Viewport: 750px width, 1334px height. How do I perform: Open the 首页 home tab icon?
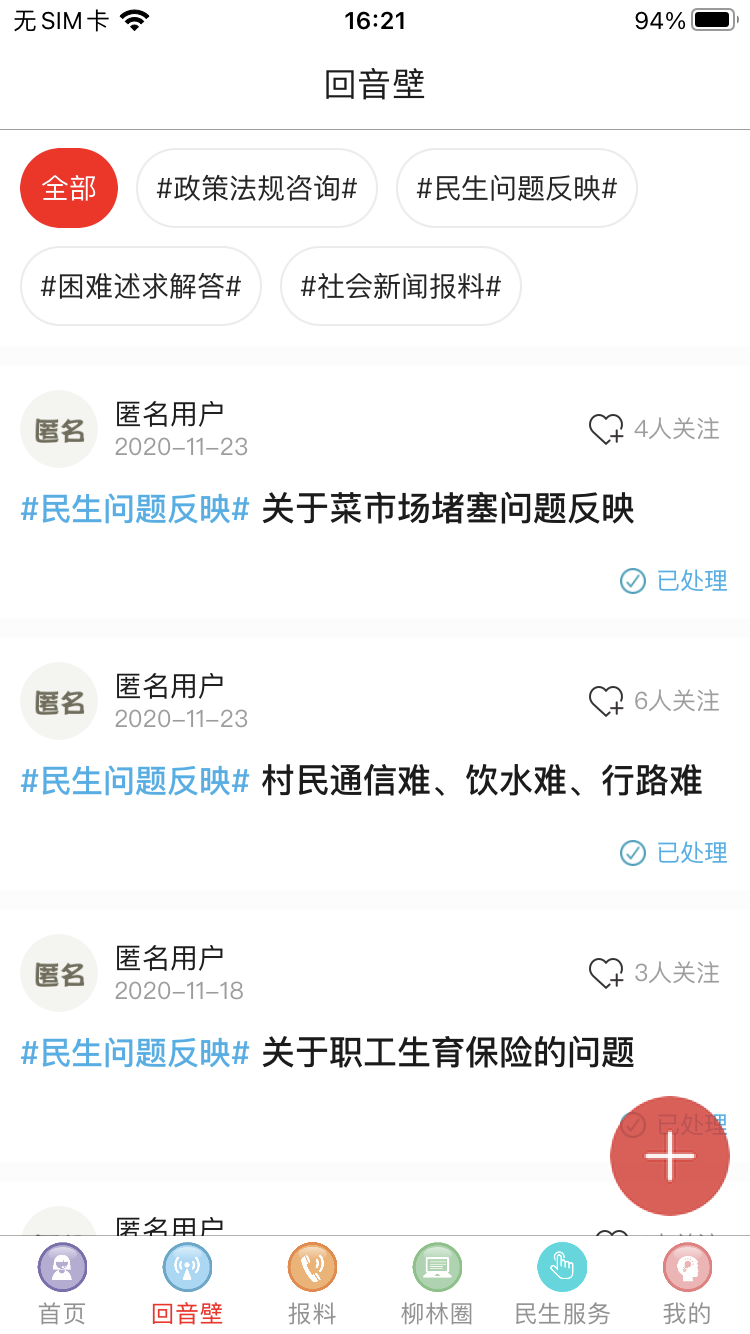62,1266
